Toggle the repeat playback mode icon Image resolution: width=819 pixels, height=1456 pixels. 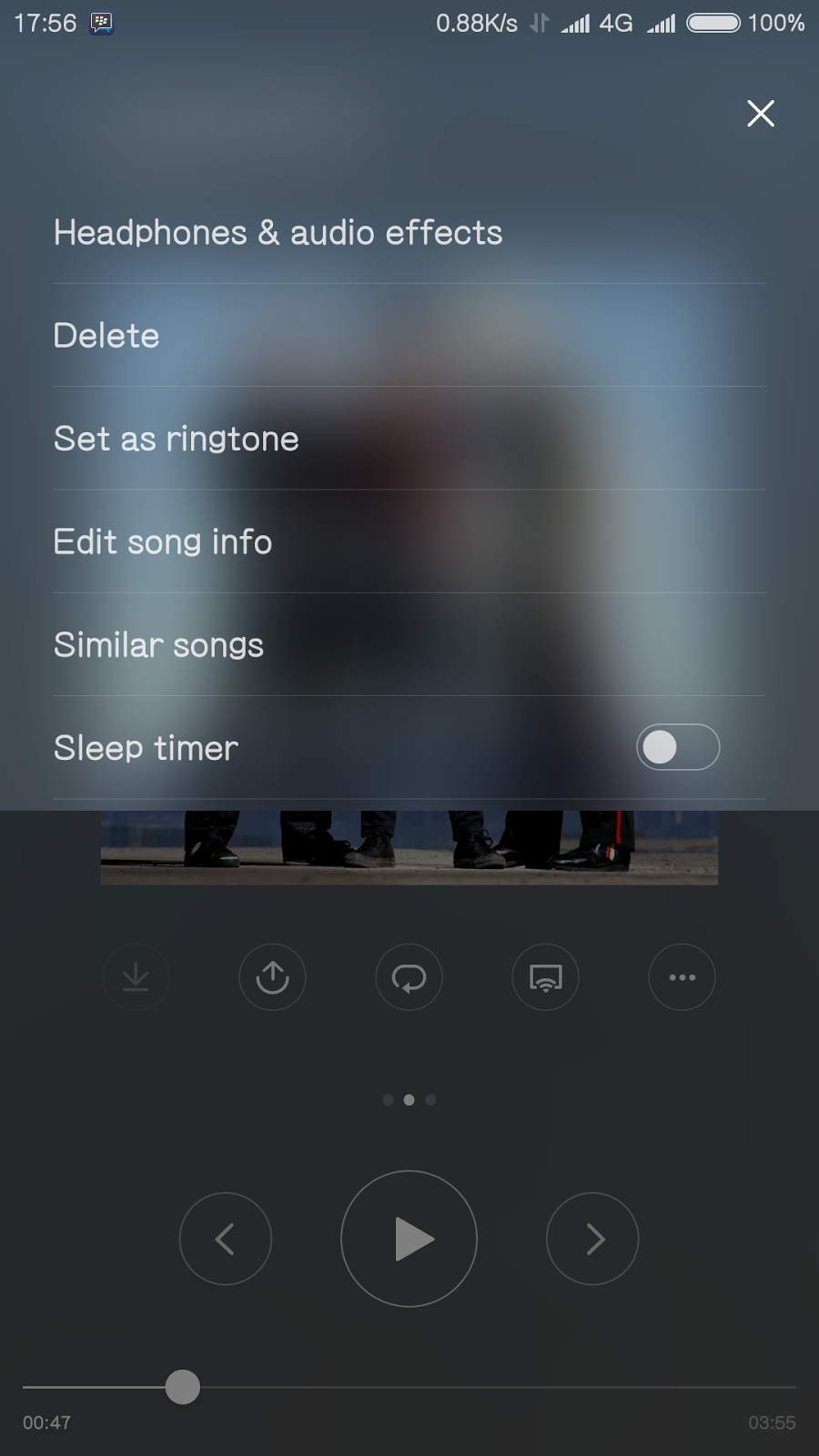click(x=409, y=976)
